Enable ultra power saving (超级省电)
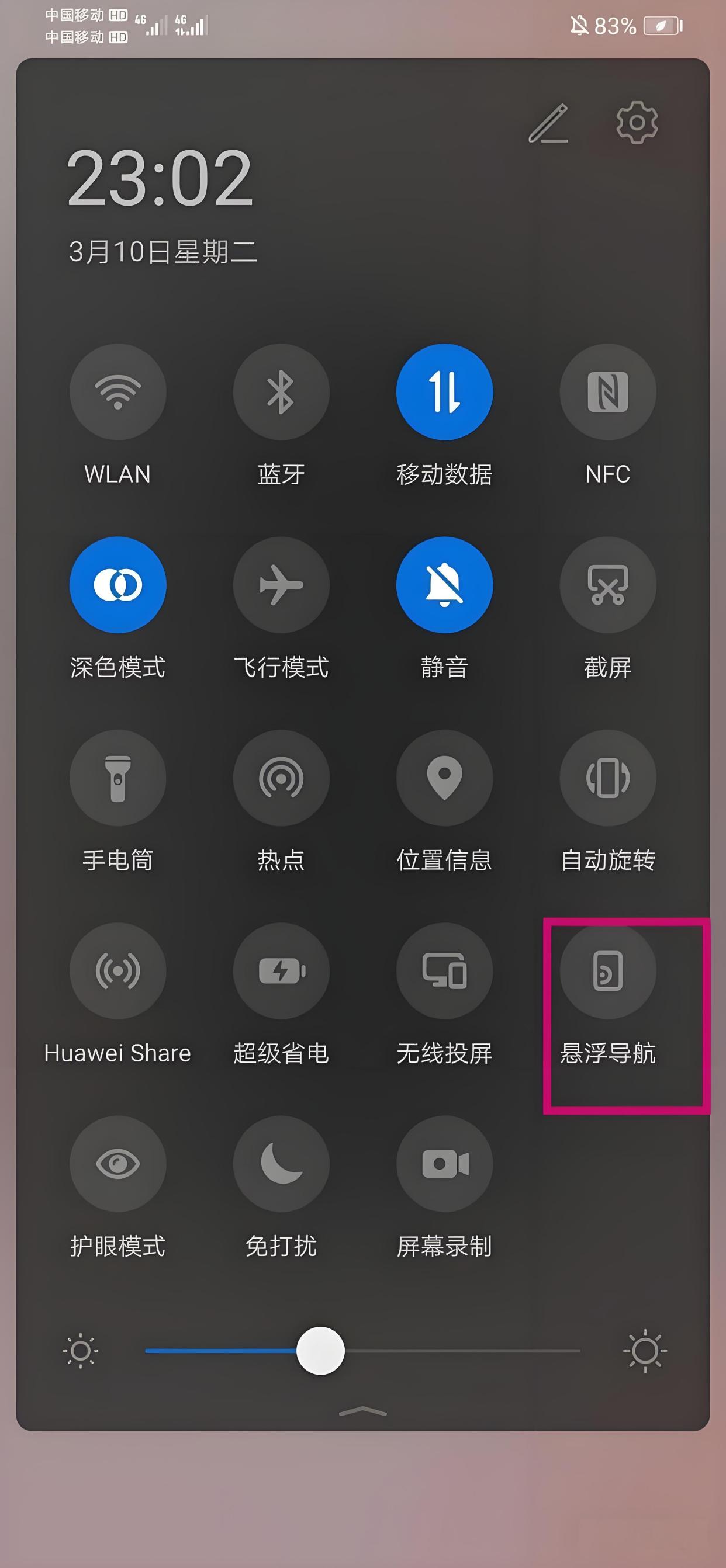726x1568 pixels. tap(281, 970)
